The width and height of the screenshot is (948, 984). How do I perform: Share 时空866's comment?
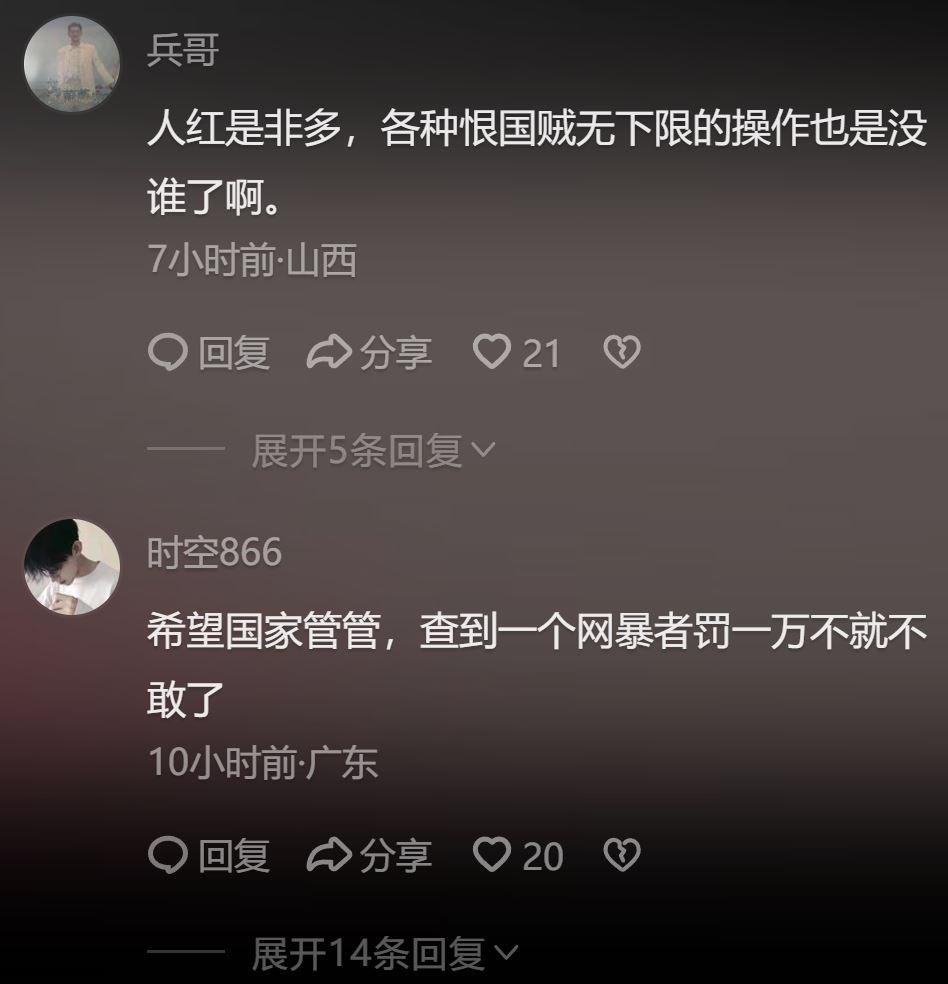coord(369,856)
